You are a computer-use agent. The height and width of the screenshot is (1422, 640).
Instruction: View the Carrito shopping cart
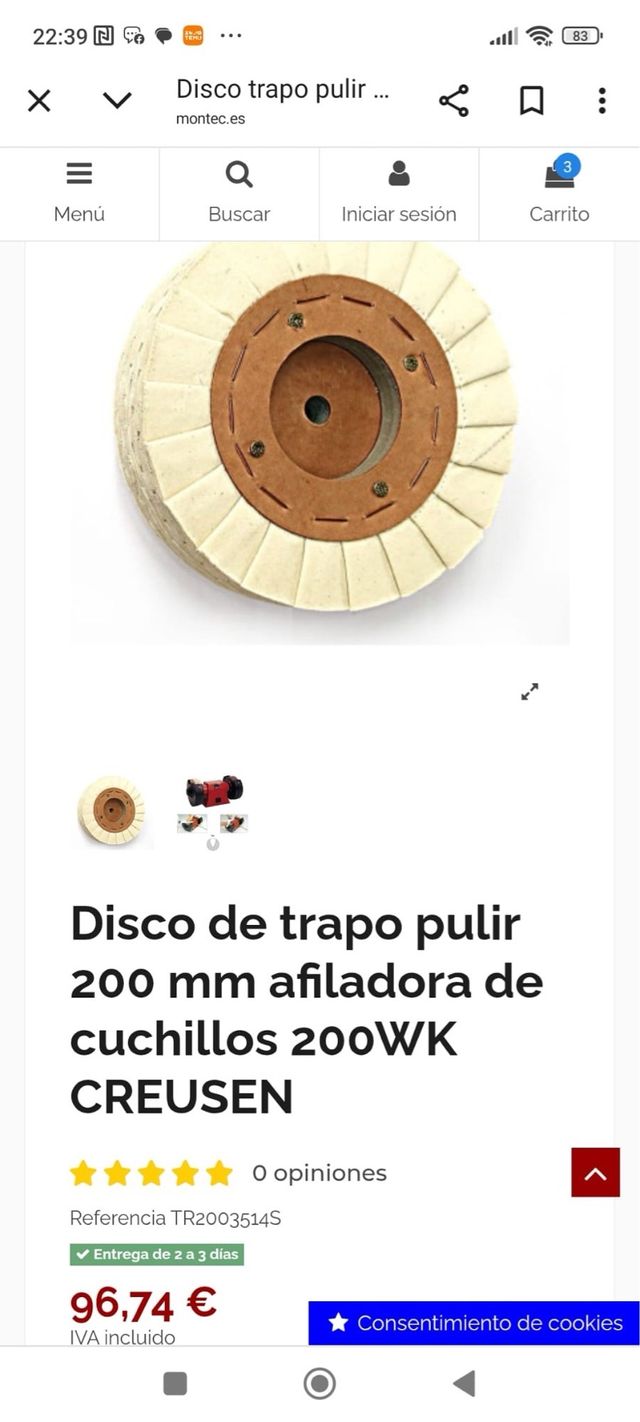tap(559, 193)
